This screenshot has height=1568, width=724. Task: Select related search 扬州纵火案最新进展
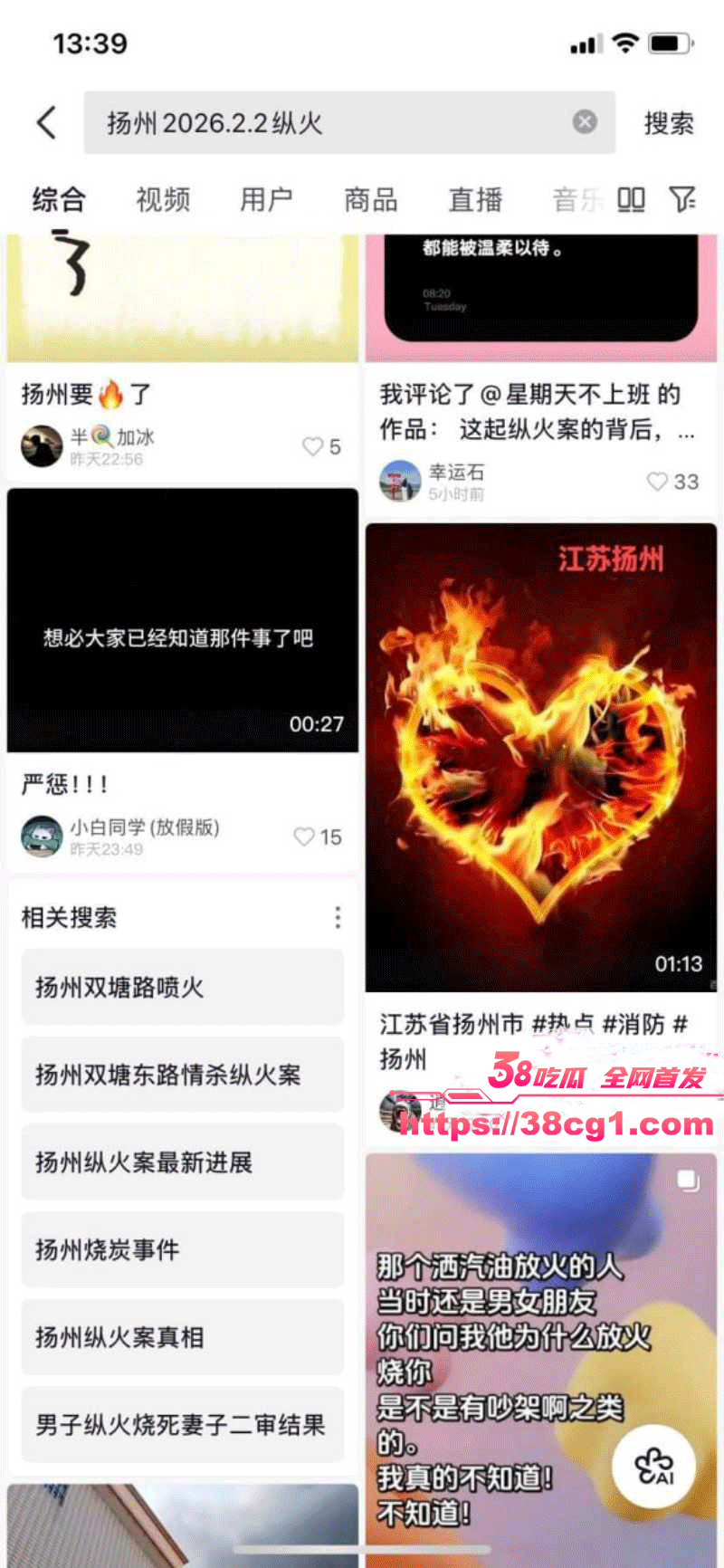tap(183, 1162)
